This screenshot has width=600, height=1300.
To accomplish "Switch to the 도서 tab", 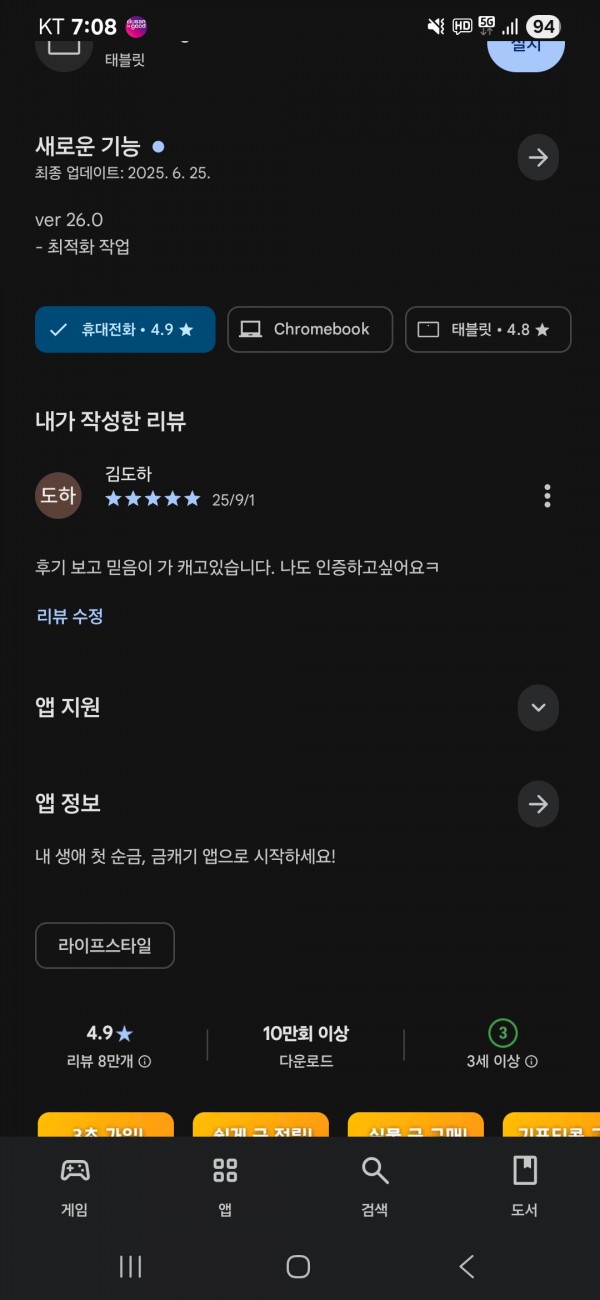I will (524, 1186).
